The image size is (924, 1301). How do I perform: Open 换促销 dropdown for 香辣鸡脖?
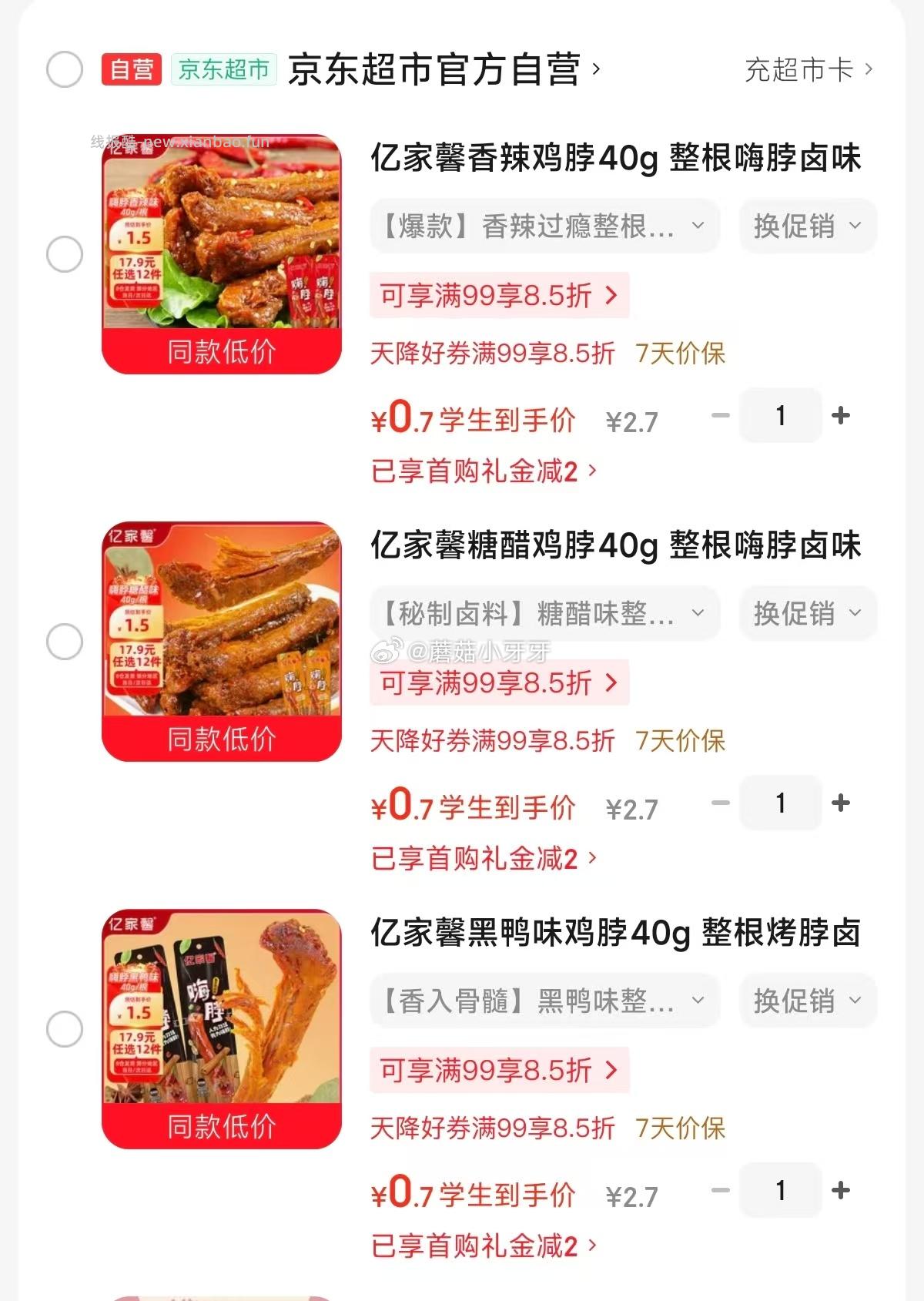click(806, 226)
